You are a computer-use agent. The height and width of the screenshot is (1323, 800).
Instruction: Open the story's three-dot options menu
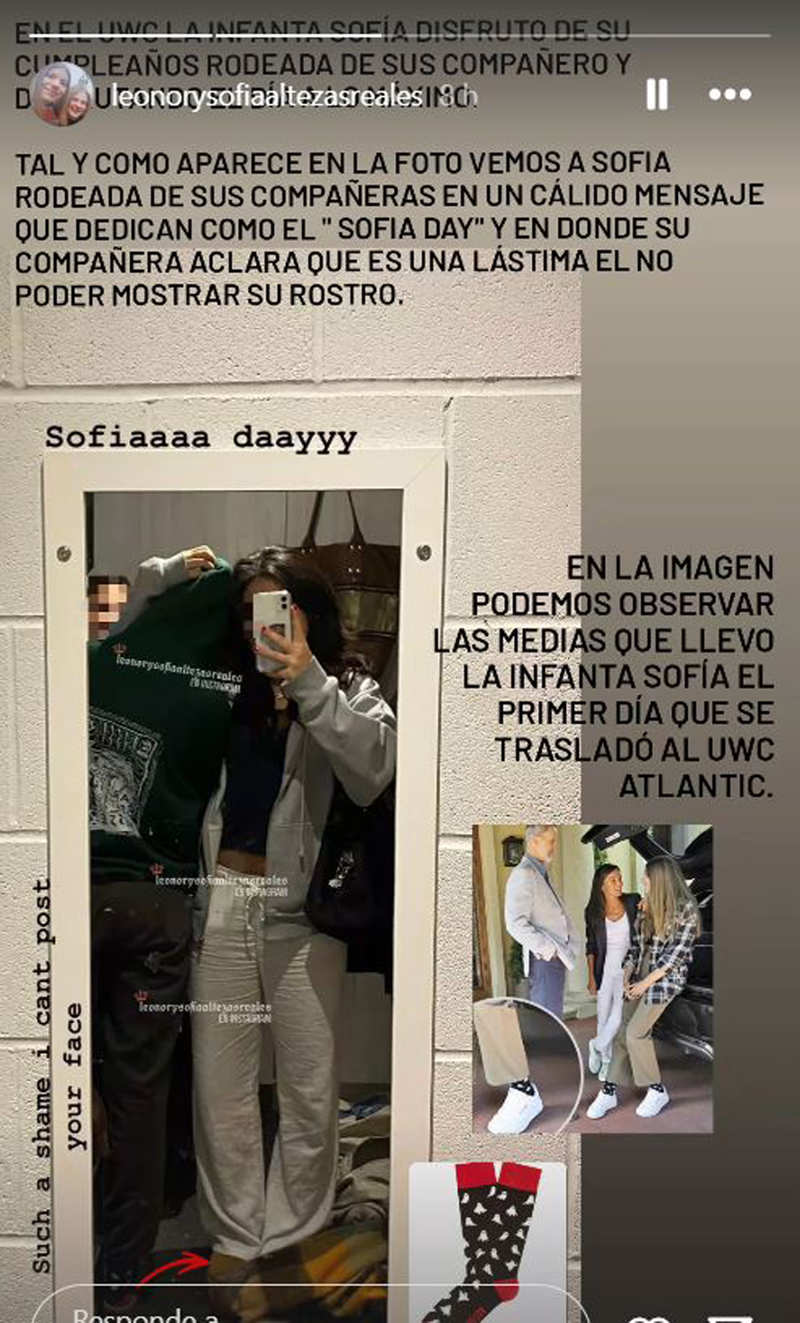[x=729, y=95]
